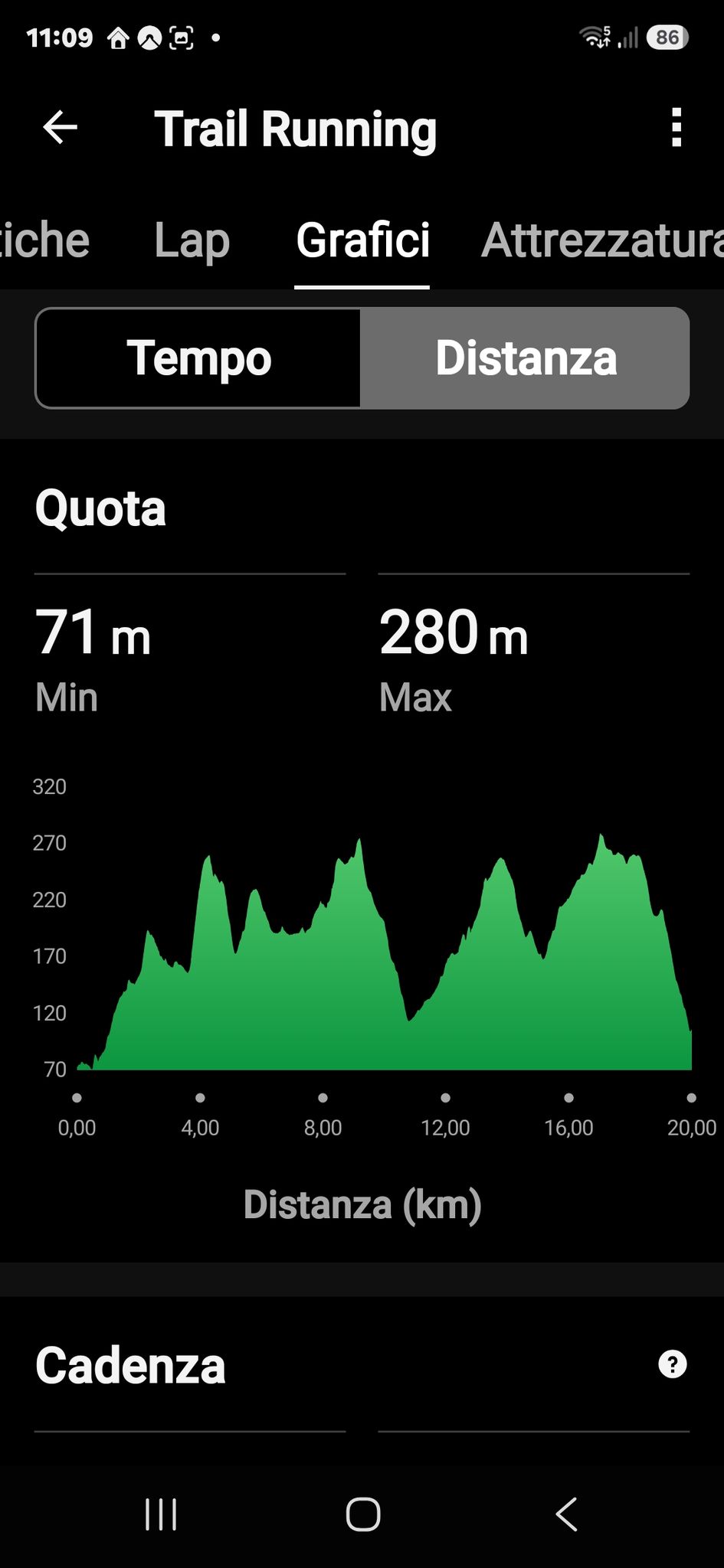Select the Grafici tab
724x1568 pixels.
(362, 240)
